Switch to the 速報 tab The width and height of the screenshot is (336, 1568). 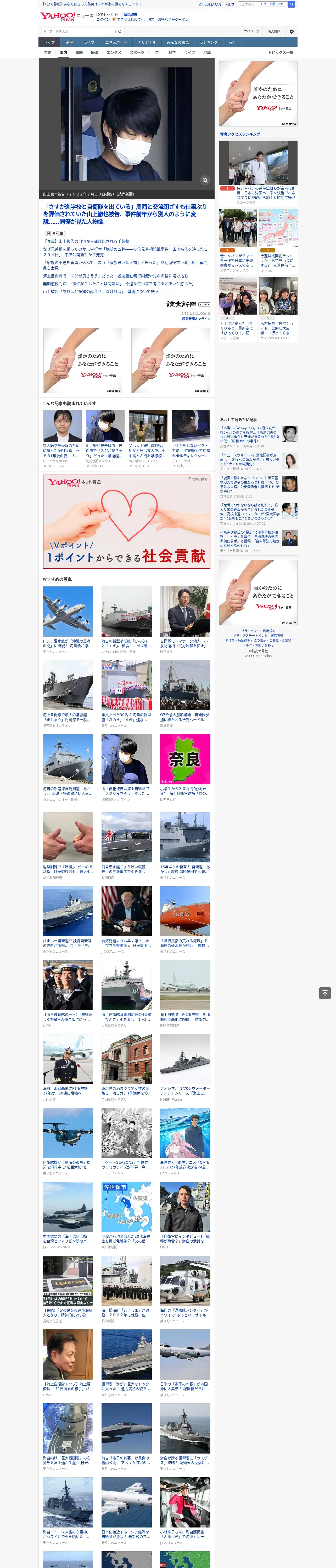click(x=69, y=43)
